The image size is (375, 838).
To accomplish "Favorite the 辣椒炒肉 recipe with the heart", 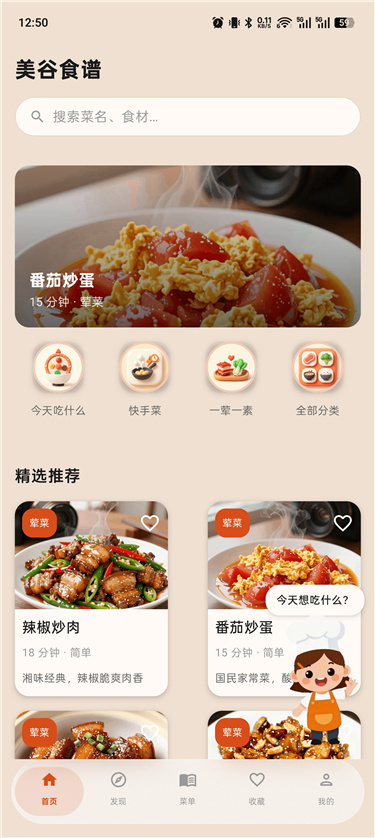I will point(150,523).
